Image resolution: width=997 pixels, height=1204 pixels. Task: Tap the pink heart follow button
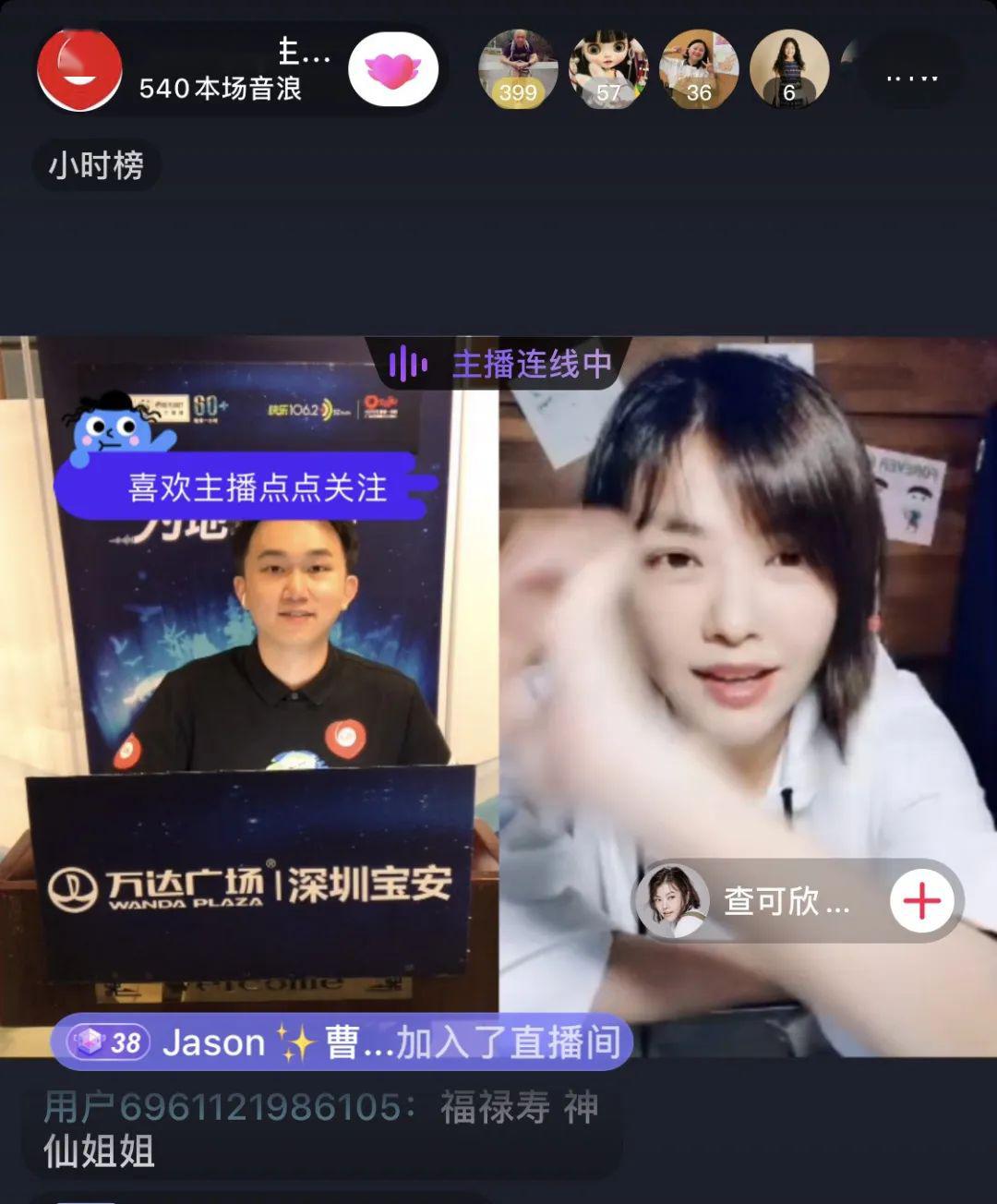(392, 70)
